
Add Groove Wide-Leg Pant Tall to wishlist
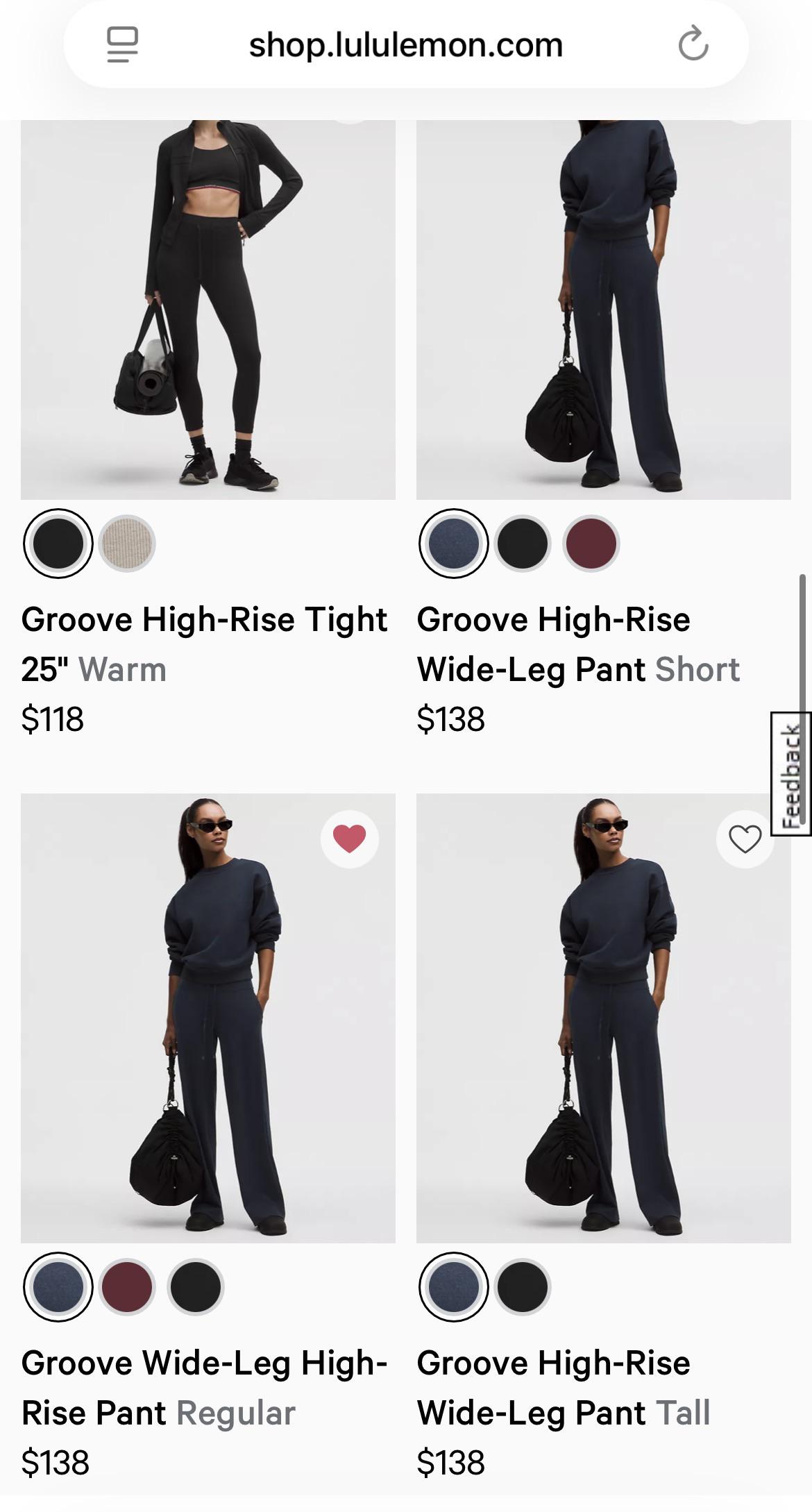coord(745,839)
